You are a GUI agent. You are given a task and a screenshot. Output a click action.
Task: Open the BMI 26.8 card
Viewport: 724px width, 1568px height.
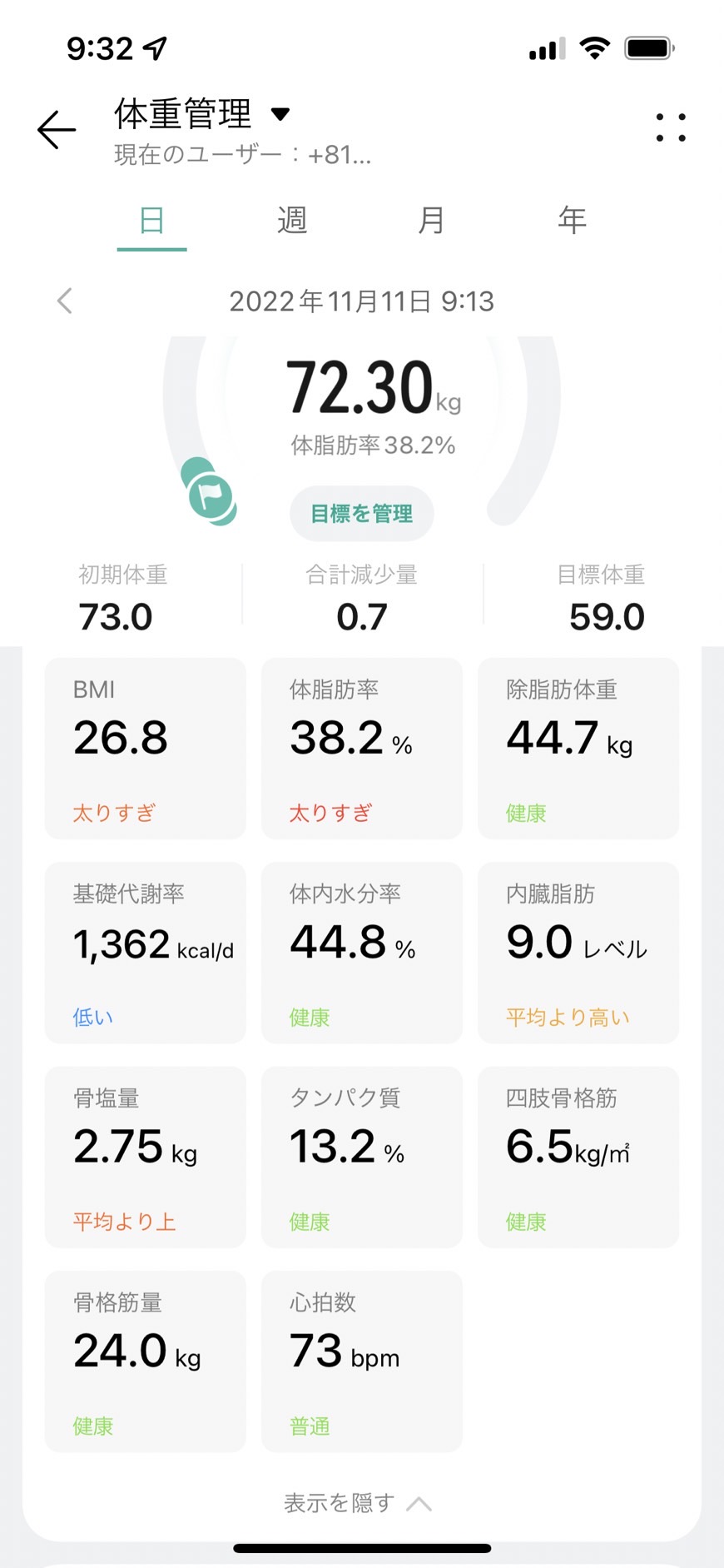pyautogui.click(x=145, y=748)
